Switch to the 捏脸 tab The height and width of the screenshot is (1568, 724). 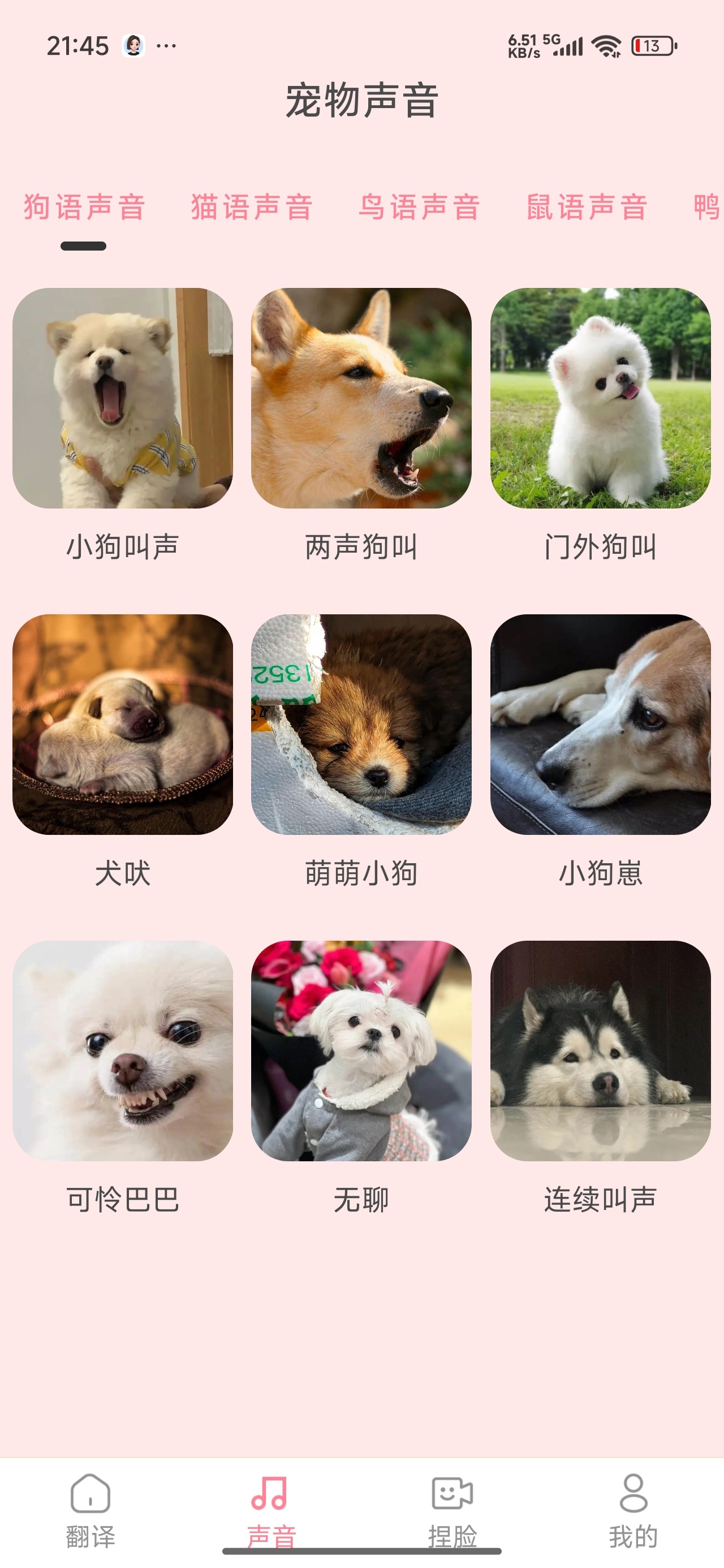click(x=453, y=1511)
